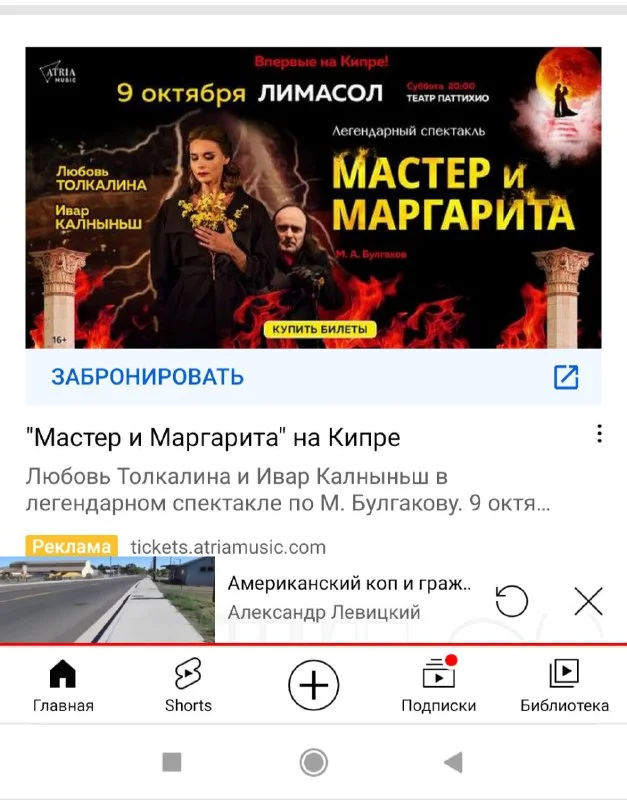This screenshot has width=627, height=800.
Task: Replay the Американский коп video in miniplayer
Action: [512, 601]
